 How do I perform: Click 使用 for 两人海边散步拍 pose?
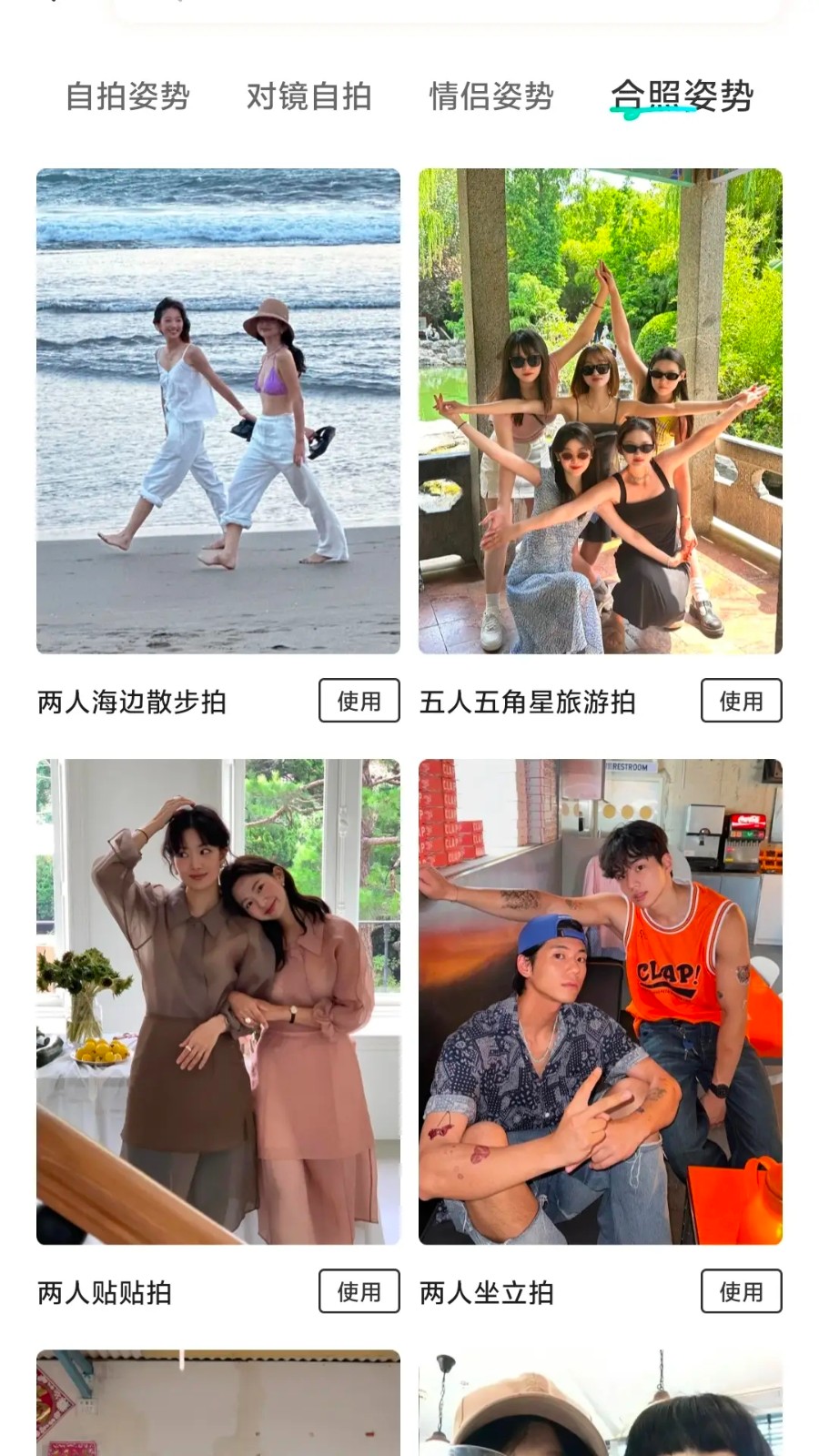pos(359,701)
